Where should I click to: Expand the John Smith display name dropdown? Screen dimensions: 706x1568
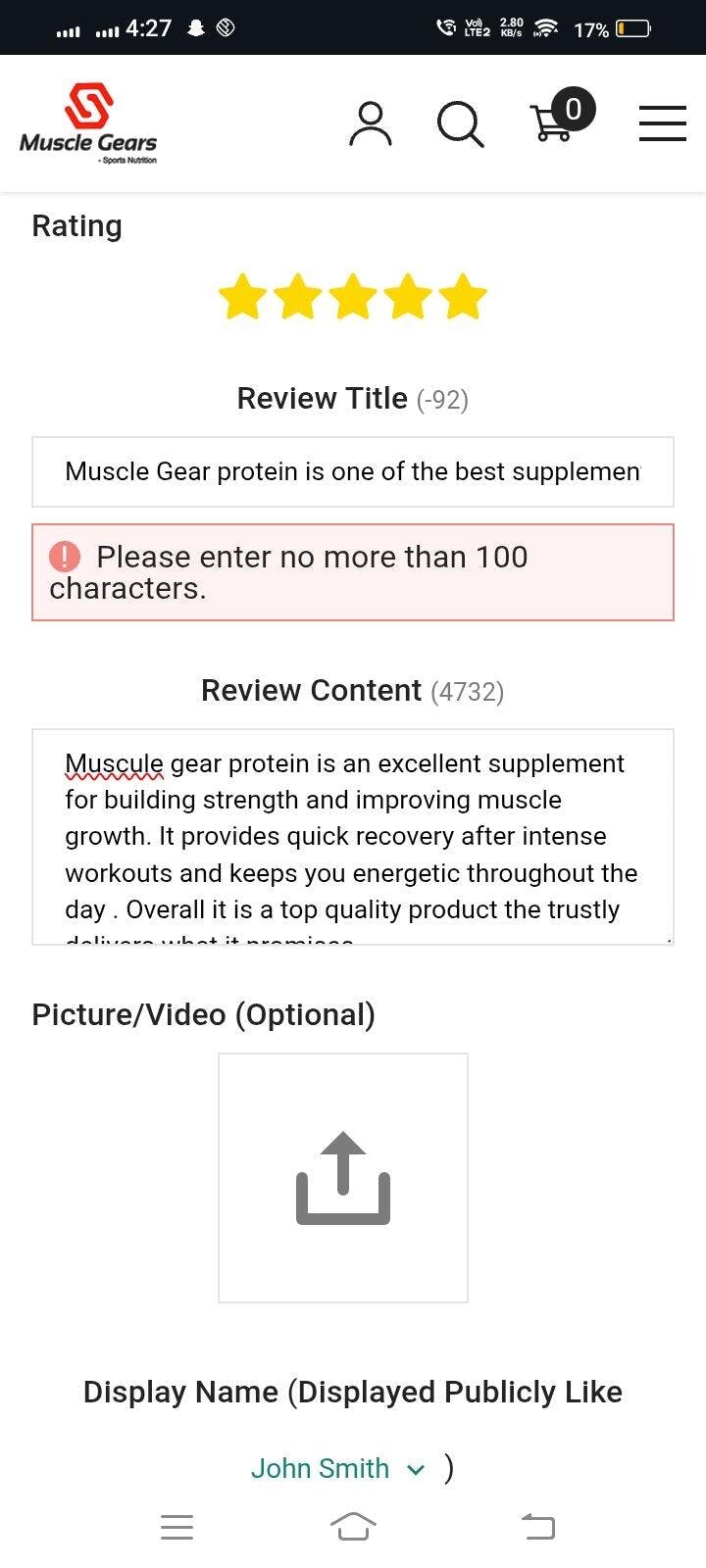pyautogui.click(x=338, y=1468)
